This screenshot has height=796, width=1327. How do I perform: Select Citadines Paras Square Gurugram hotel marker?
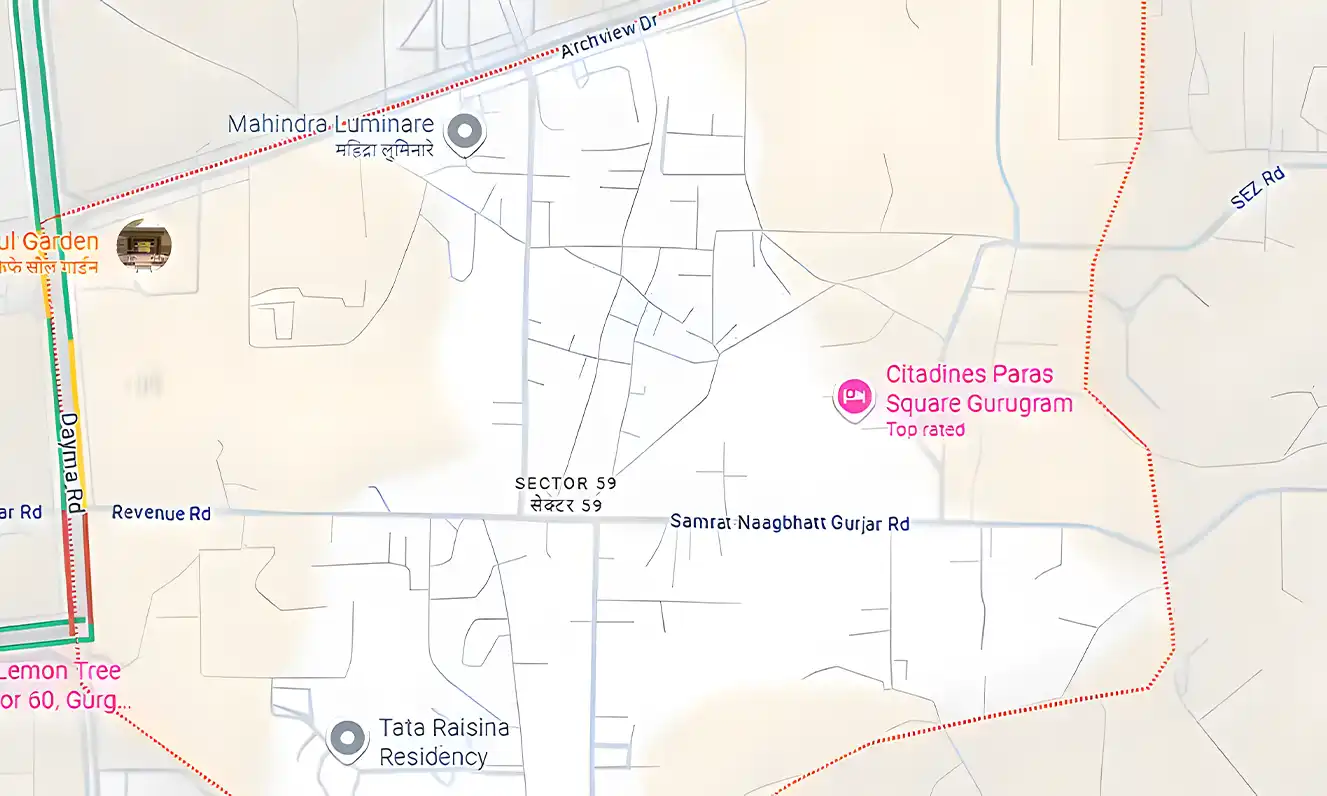click(x=853, y=398)
